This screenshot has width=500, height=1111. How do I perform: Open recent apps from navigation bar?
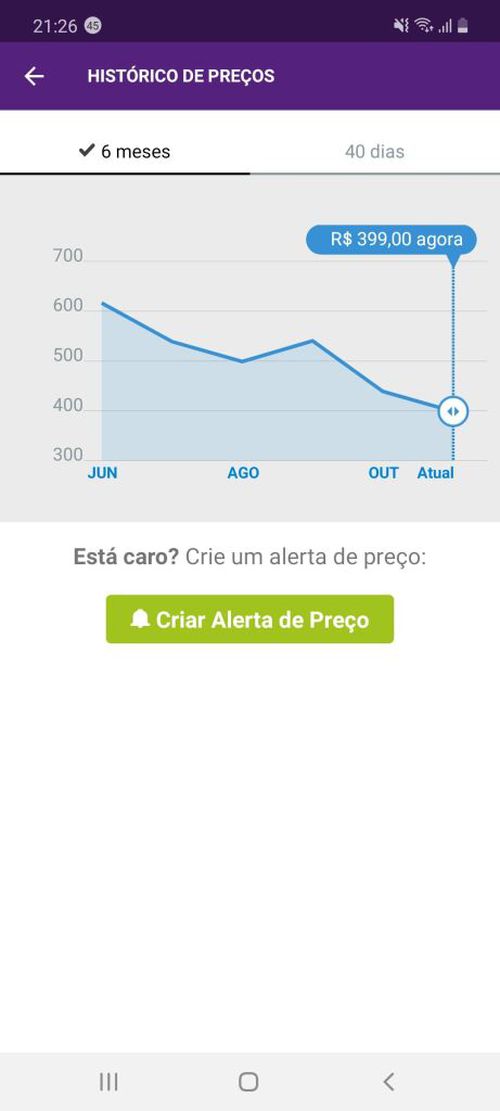click(x=108, y=1081)
